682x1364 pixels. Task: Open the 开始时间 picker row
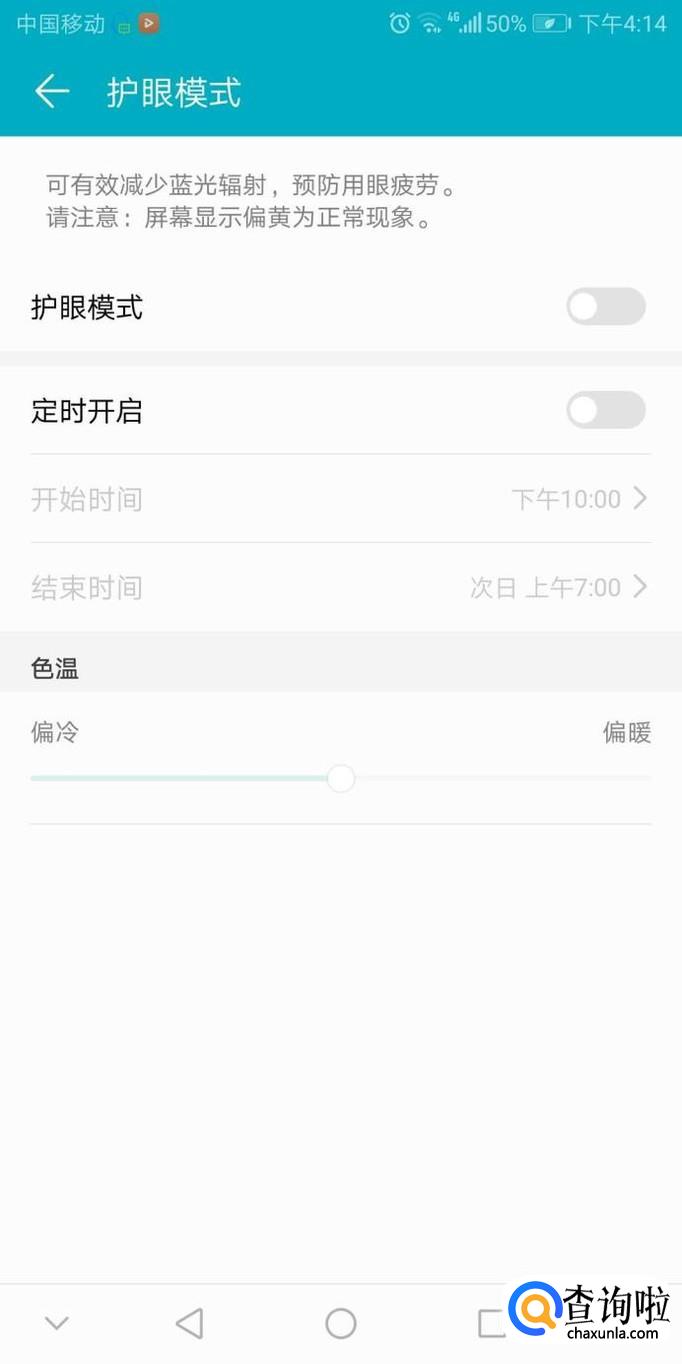[x=340, y=499]
